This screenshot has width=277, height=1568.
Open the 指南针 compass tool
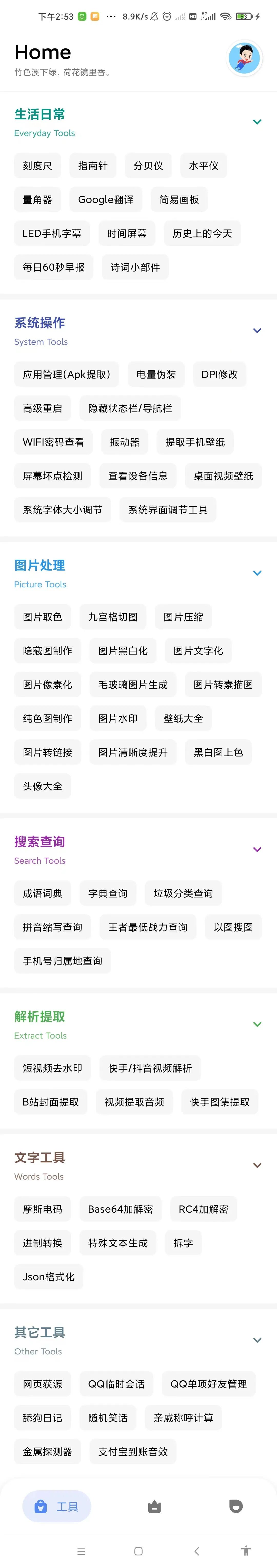tap(93, 166)
